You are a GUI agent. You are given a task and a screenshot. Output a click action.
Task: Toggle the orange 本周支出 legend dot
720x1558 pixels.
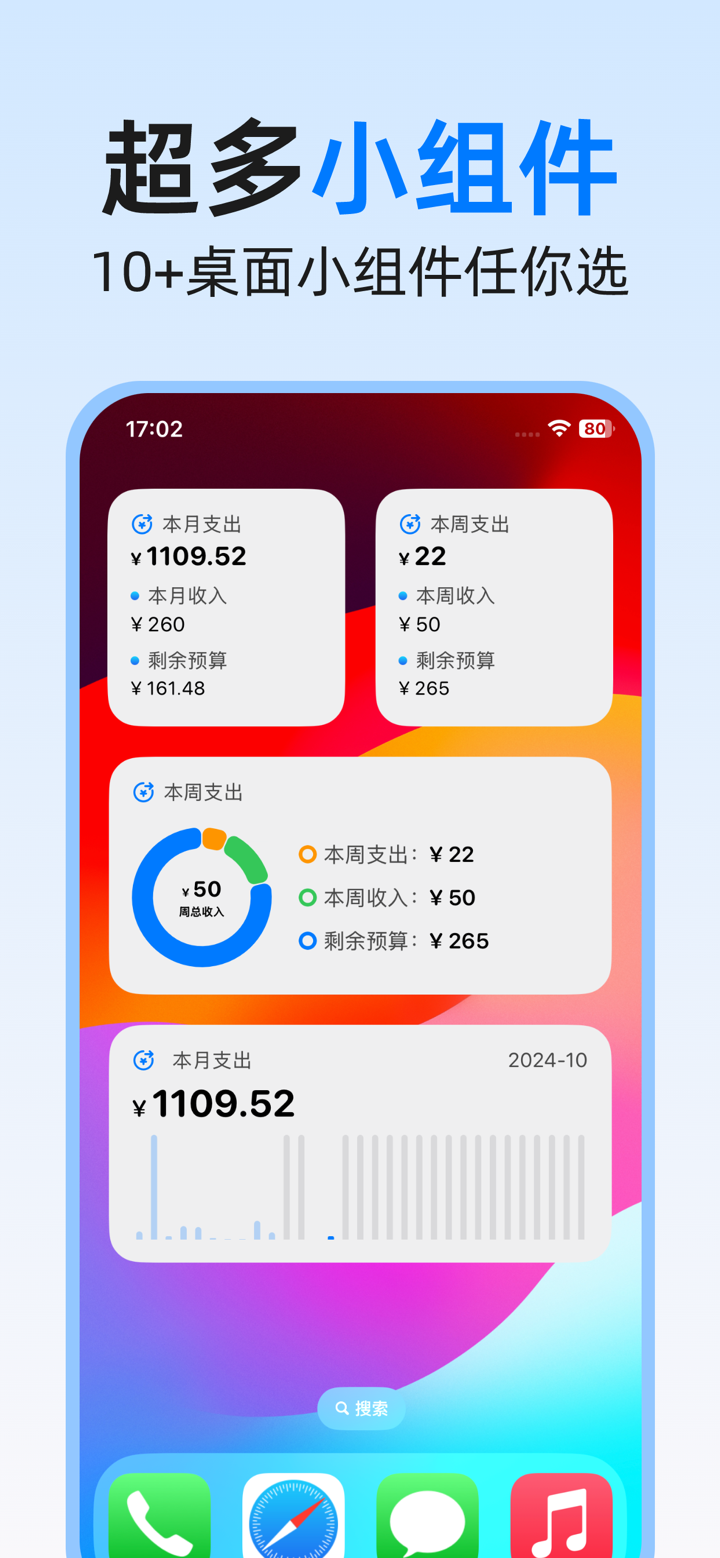tap(308, 854)
